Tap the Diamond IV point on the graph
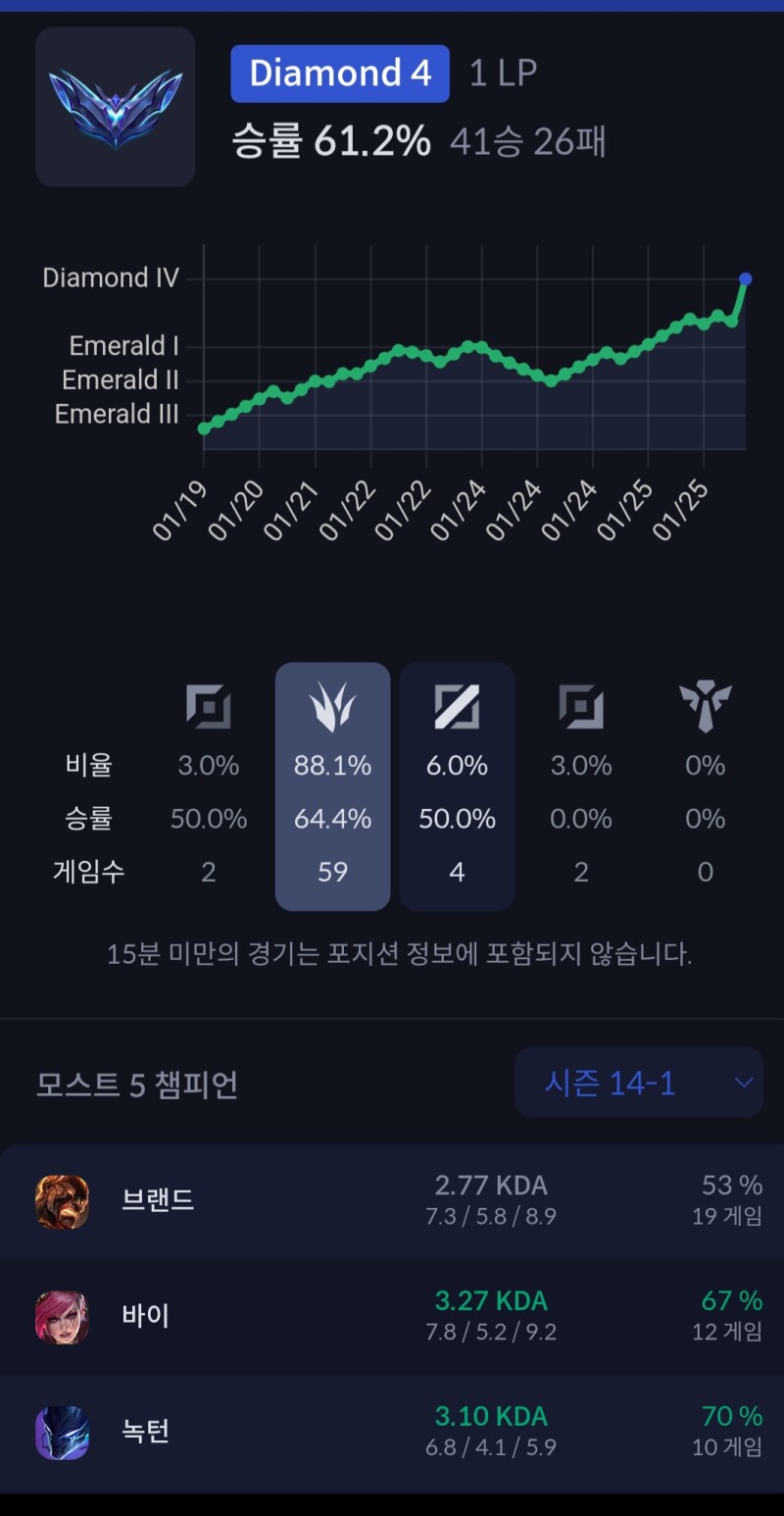Viewport: 784px width, 1516px height. pos(745,278)
